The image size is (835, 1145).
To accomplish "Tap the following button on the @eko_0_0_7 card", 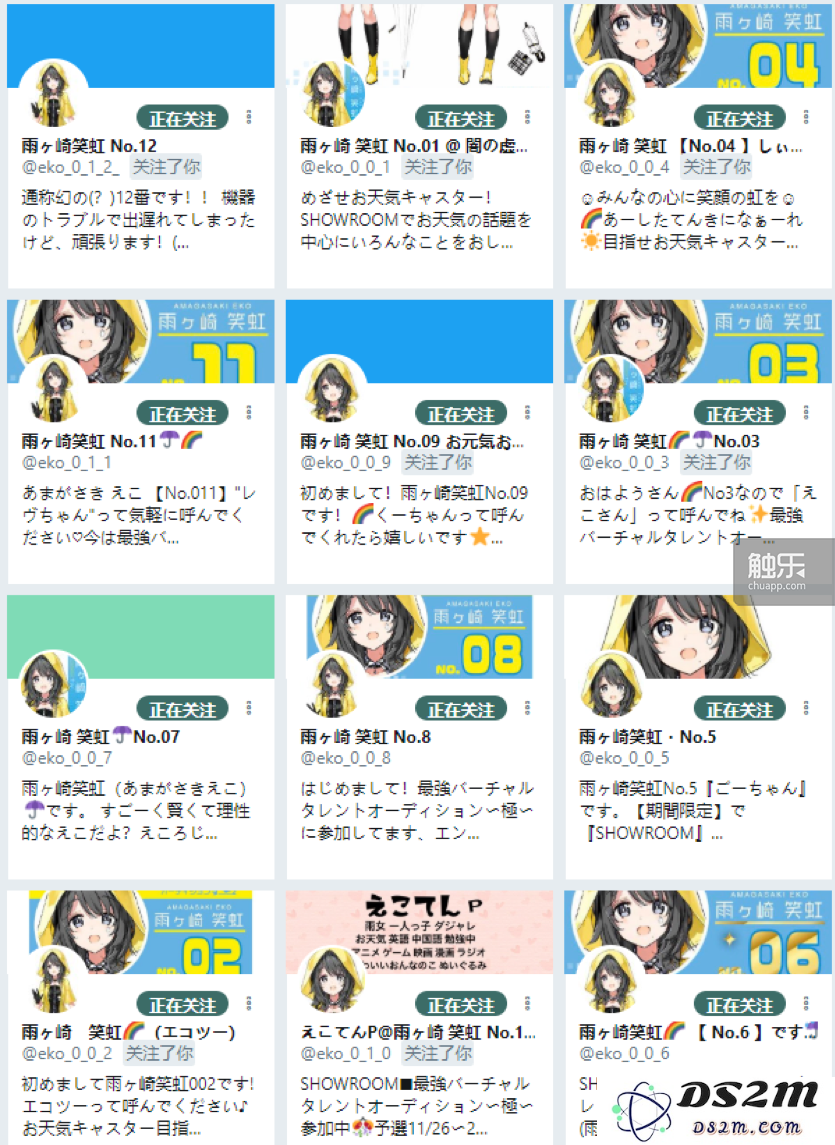I will pos(183,709).
